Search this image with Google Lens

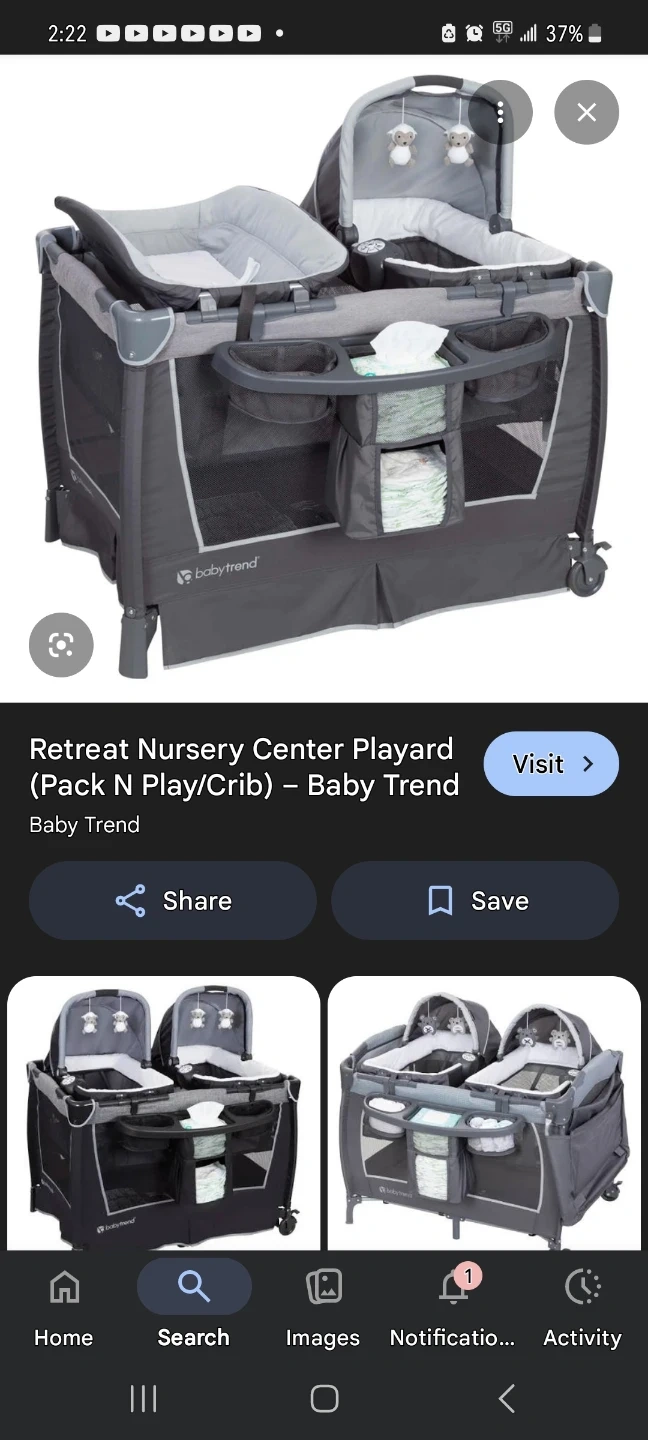tap(61, 645)
